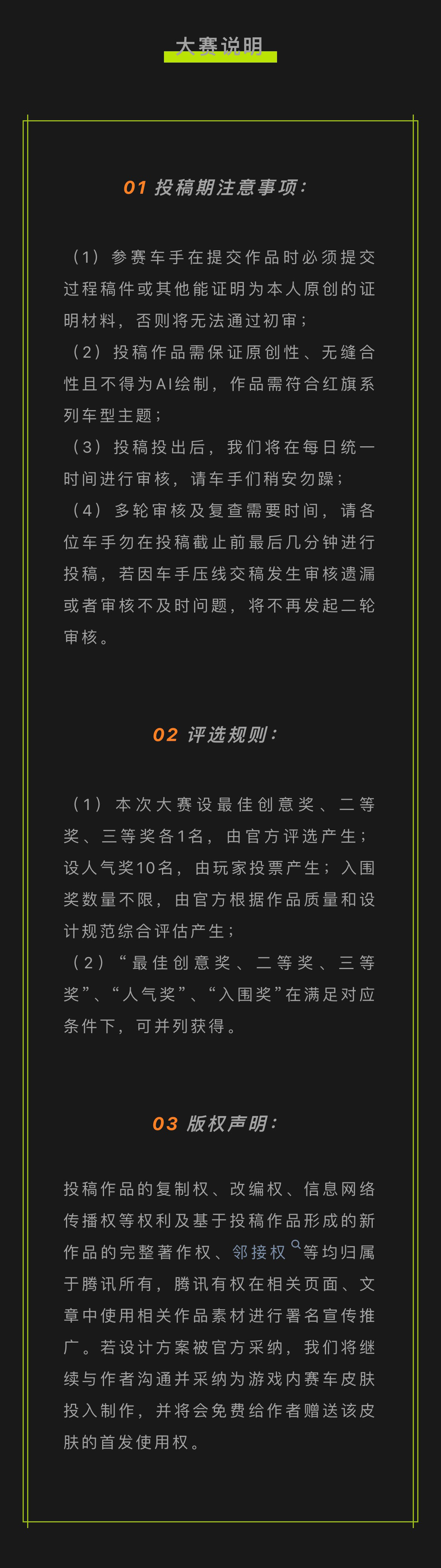
Task: Open the 邻接权 search link
Action: (259, 1251)
